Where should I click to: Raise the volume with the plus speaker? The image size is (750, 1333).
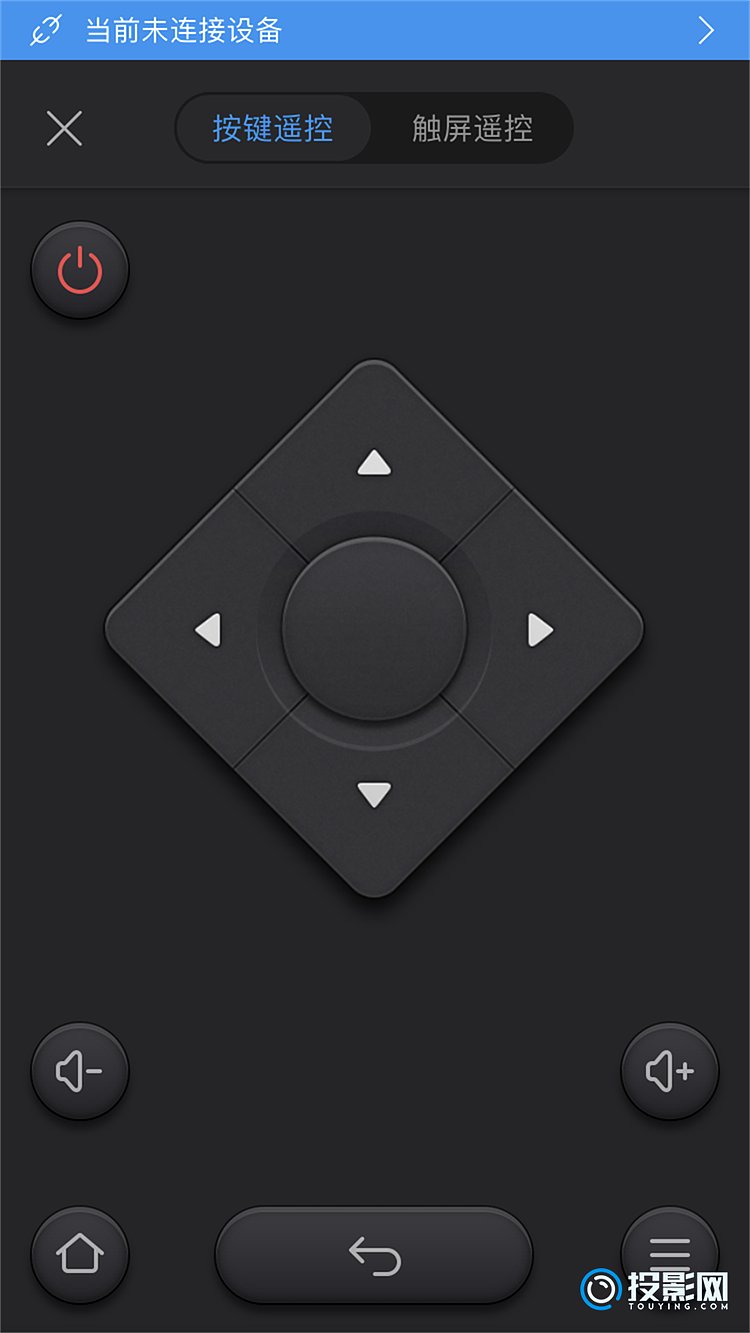pos(670,1072)
